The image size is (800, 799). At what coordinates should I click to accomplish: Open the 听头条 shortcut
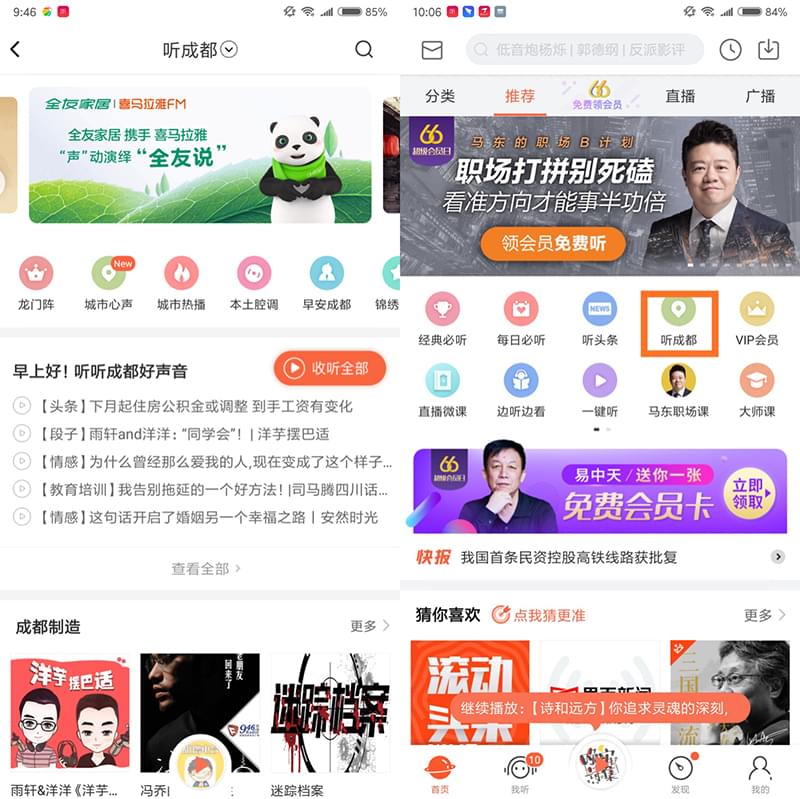(600, 319)
